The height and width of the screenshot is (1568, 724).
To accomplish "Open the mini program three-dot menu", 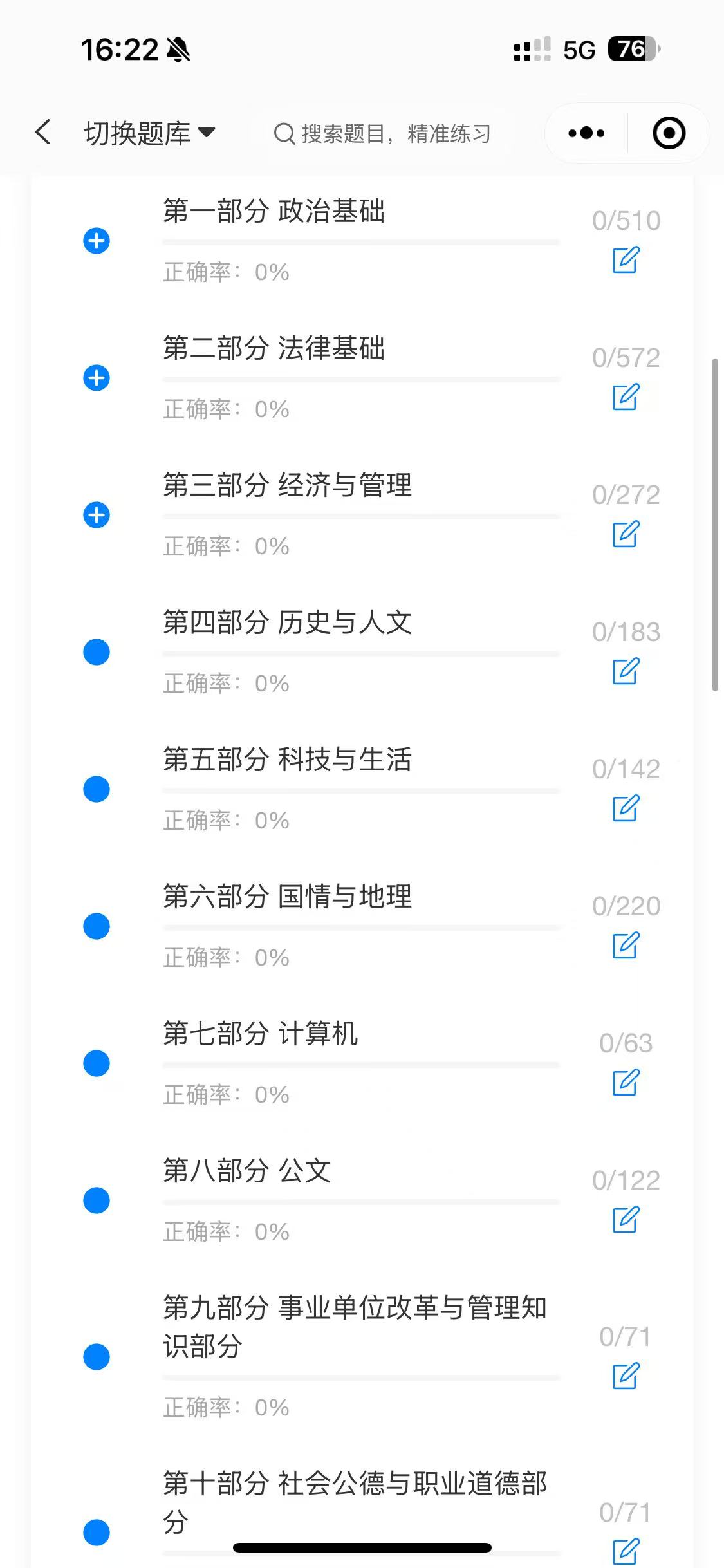I will coord(586,133).
